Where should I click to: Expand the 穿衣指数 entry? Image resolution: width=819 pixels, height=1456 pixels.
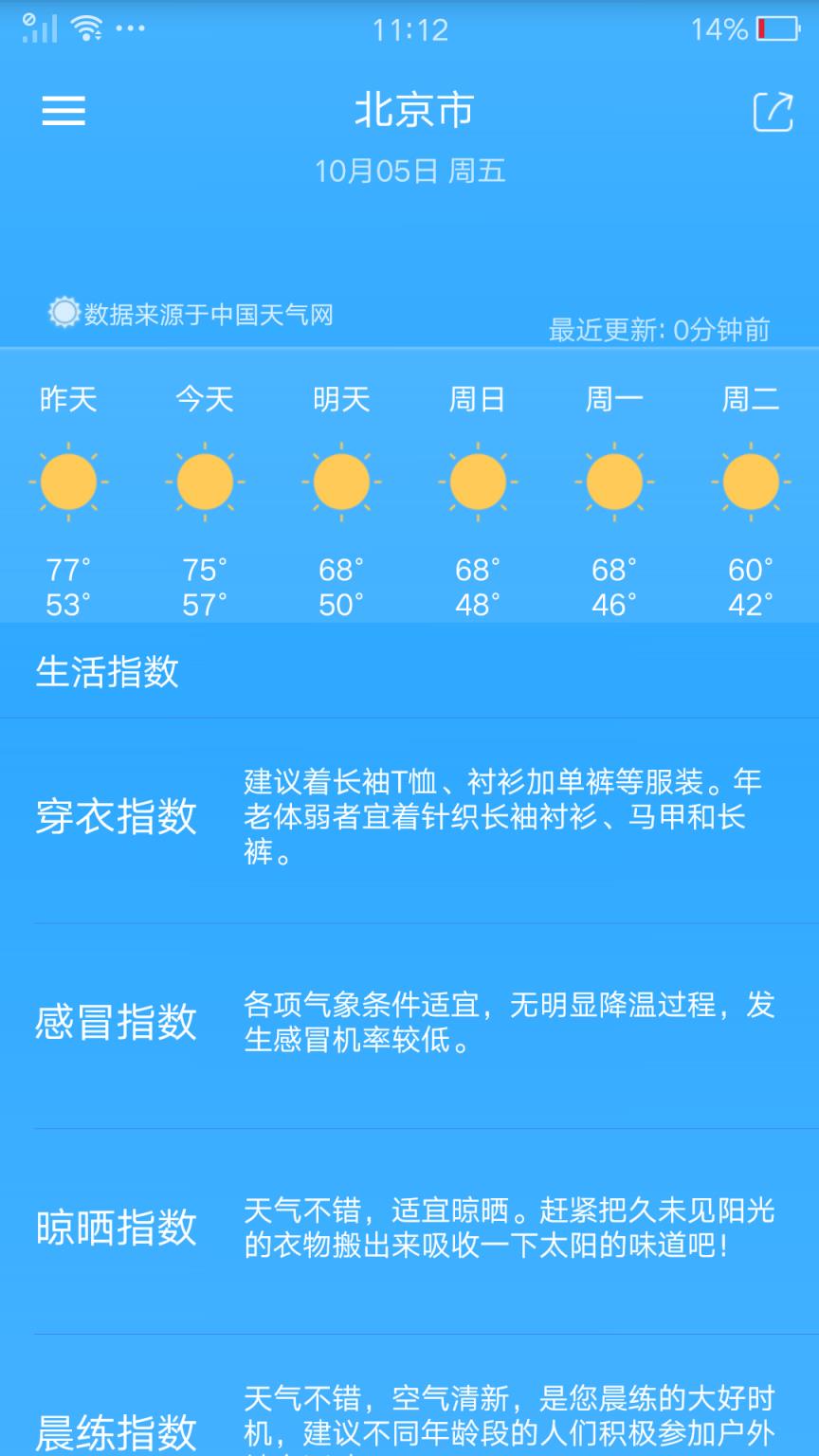(118, 815)
